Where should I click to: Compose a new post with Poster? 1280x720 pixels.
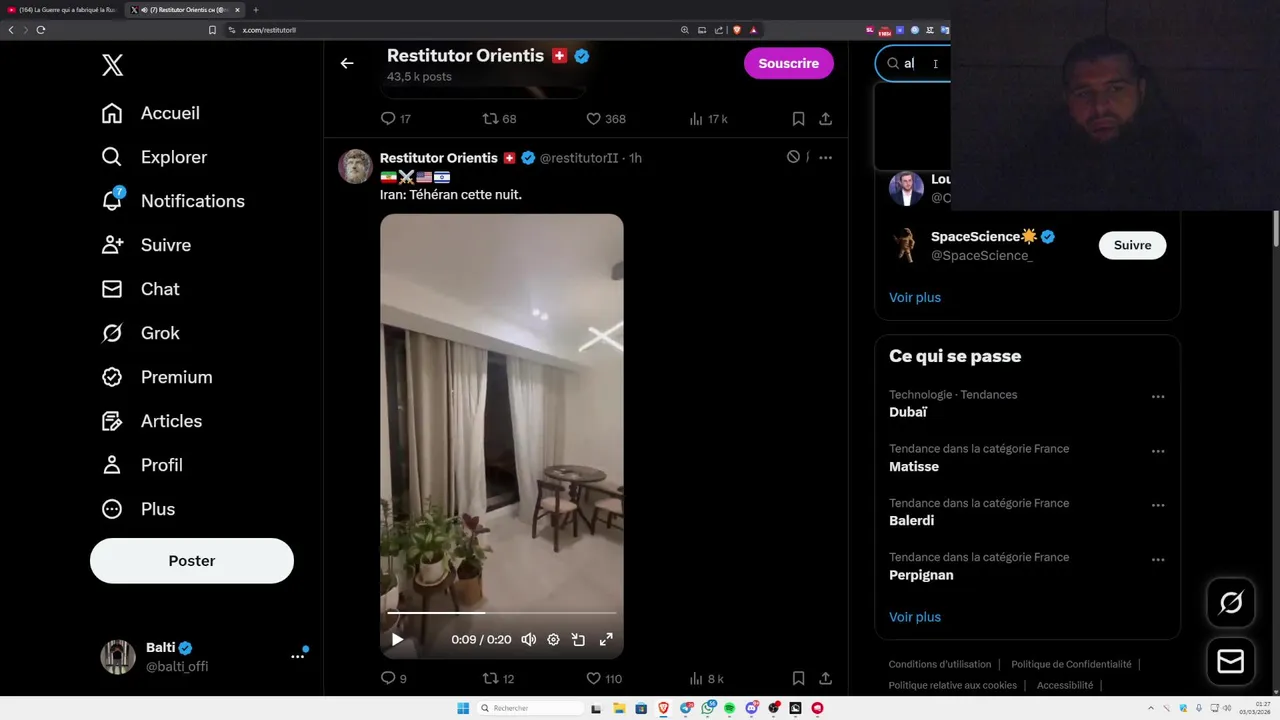[x=192, y=561]
